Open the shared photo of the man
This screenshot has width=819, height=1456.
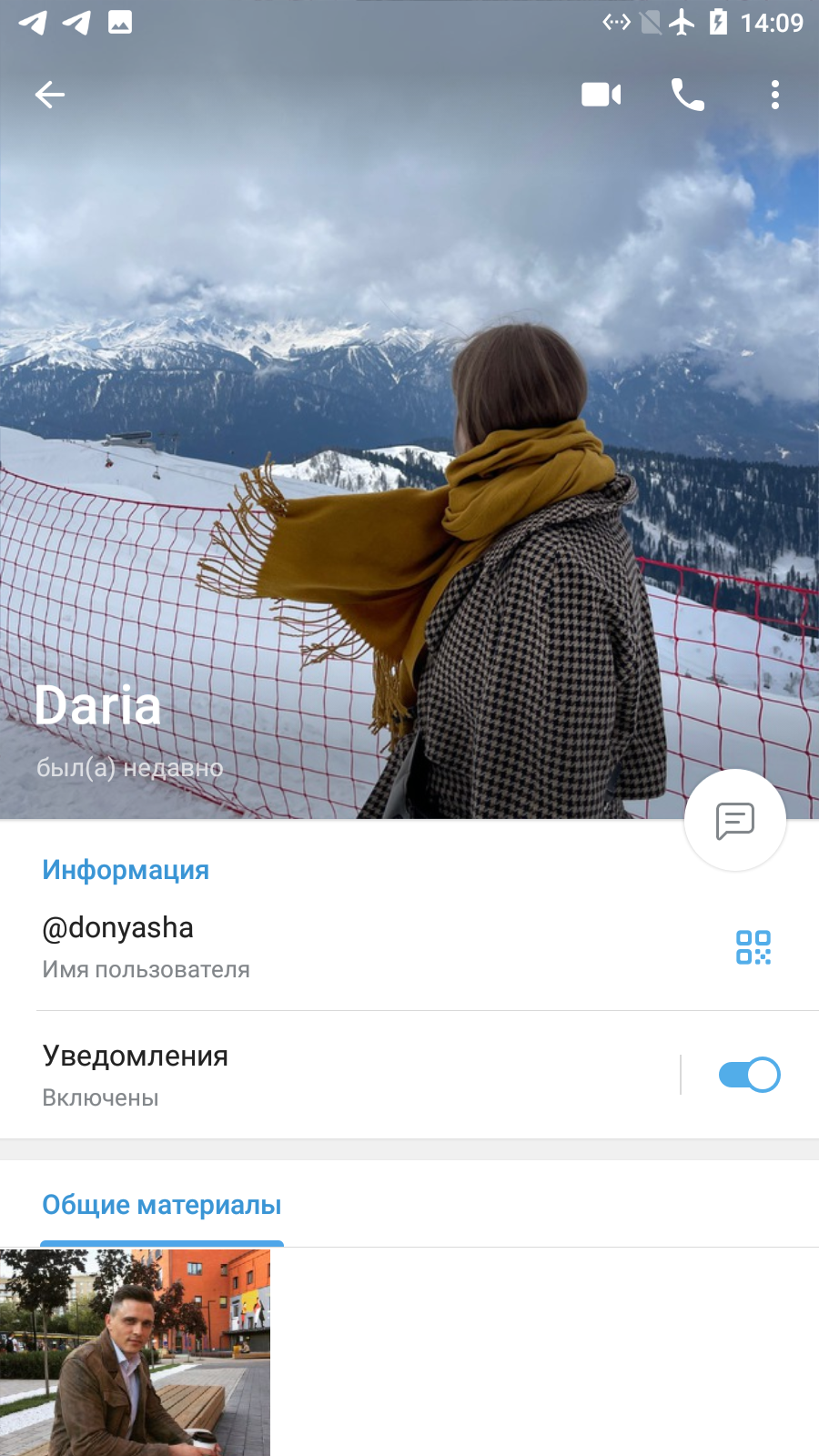[x=135, y=1353]
